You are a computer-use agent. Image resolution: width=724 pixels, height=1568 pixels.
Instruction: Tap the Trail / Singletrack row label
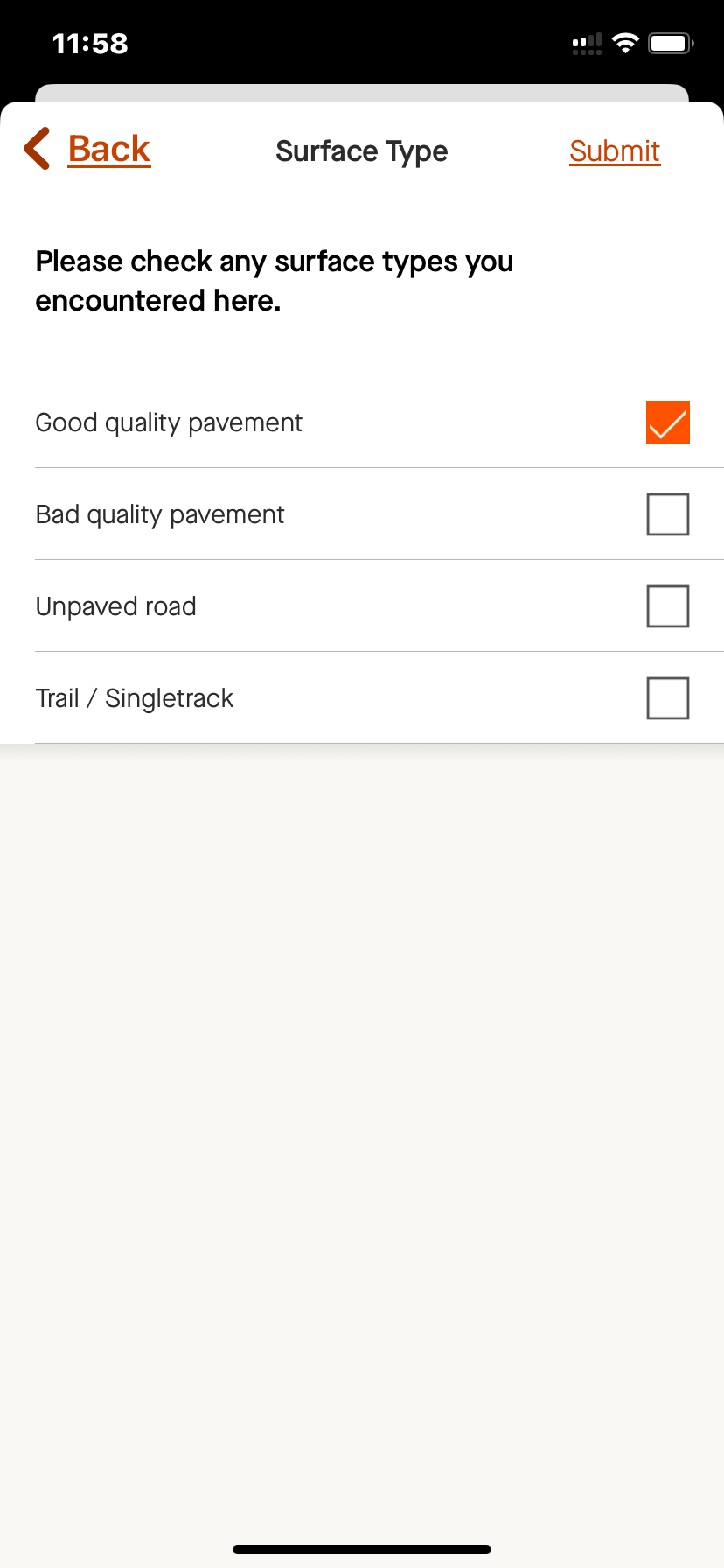134,697
